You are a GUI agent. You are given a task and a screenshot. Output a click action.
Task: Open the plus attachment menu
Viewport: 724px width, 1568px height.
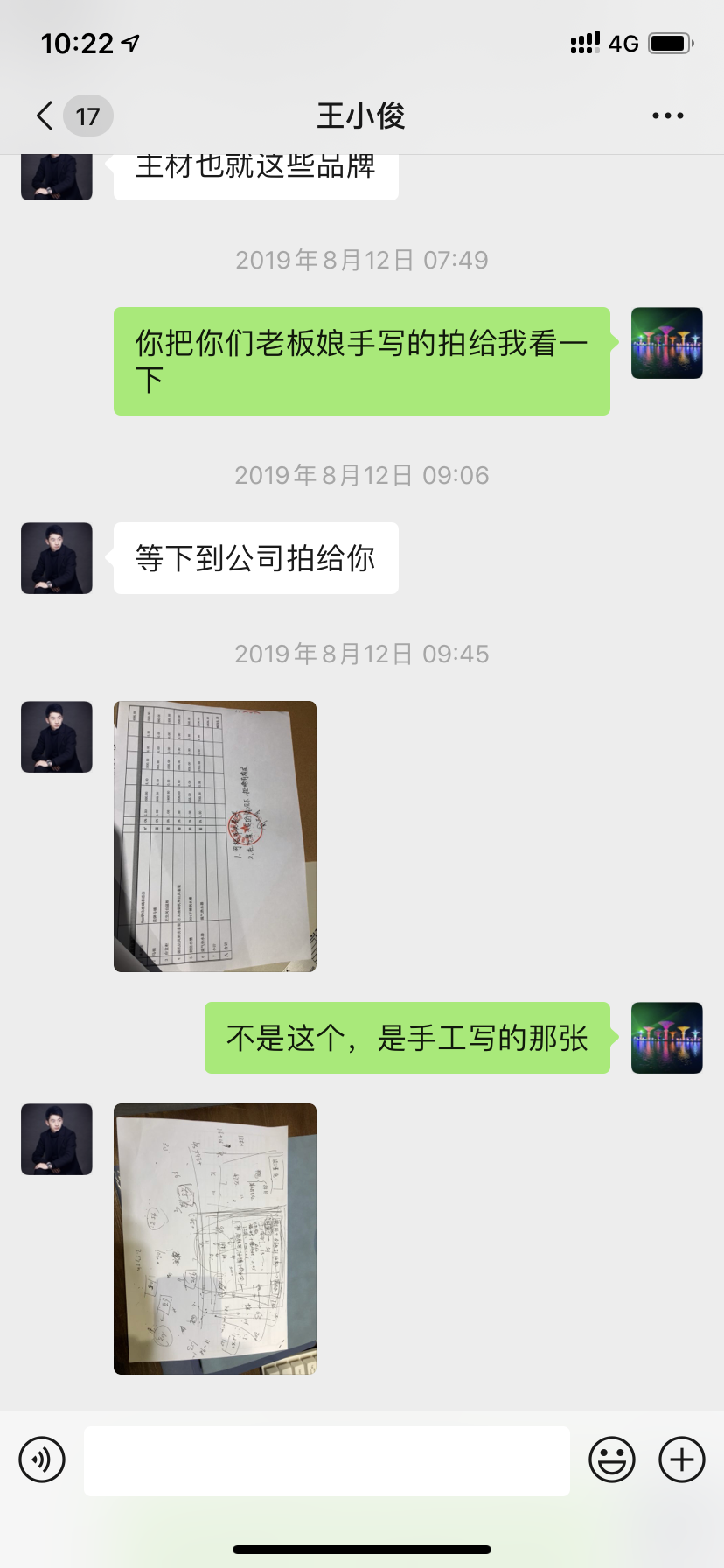pyautogui.click(x=682, y=1459)
